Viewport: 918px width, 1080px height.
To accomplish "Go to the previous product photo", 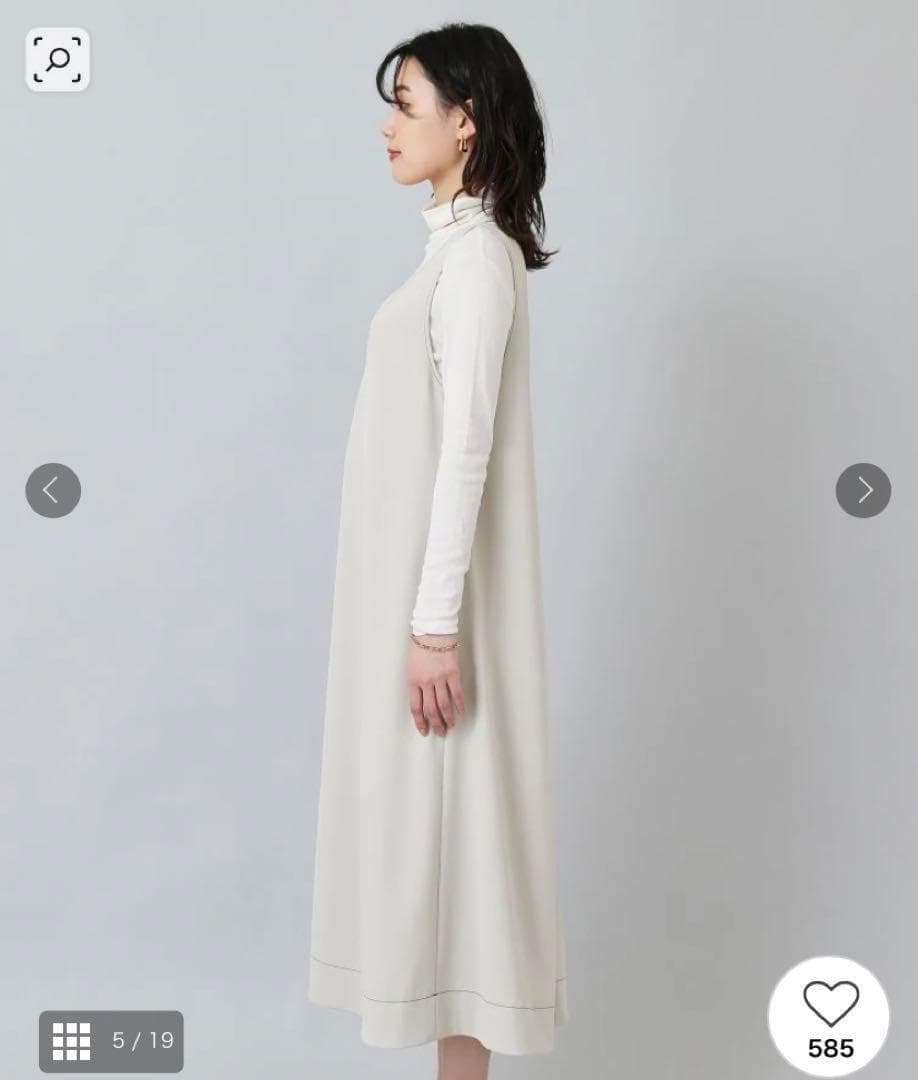I will [53, 490].
